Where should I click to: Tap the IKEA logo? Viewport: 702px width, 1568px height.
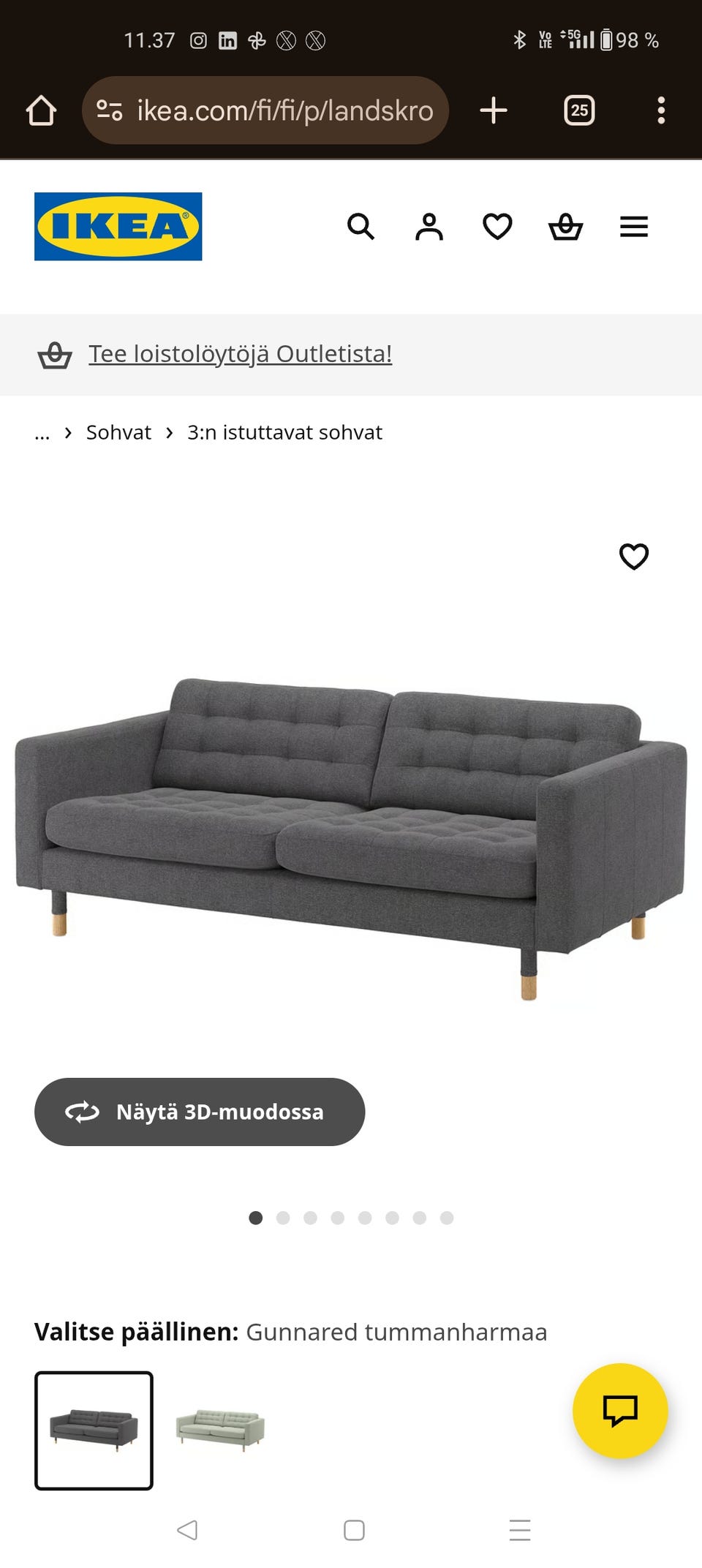click(x=118, y=225)
